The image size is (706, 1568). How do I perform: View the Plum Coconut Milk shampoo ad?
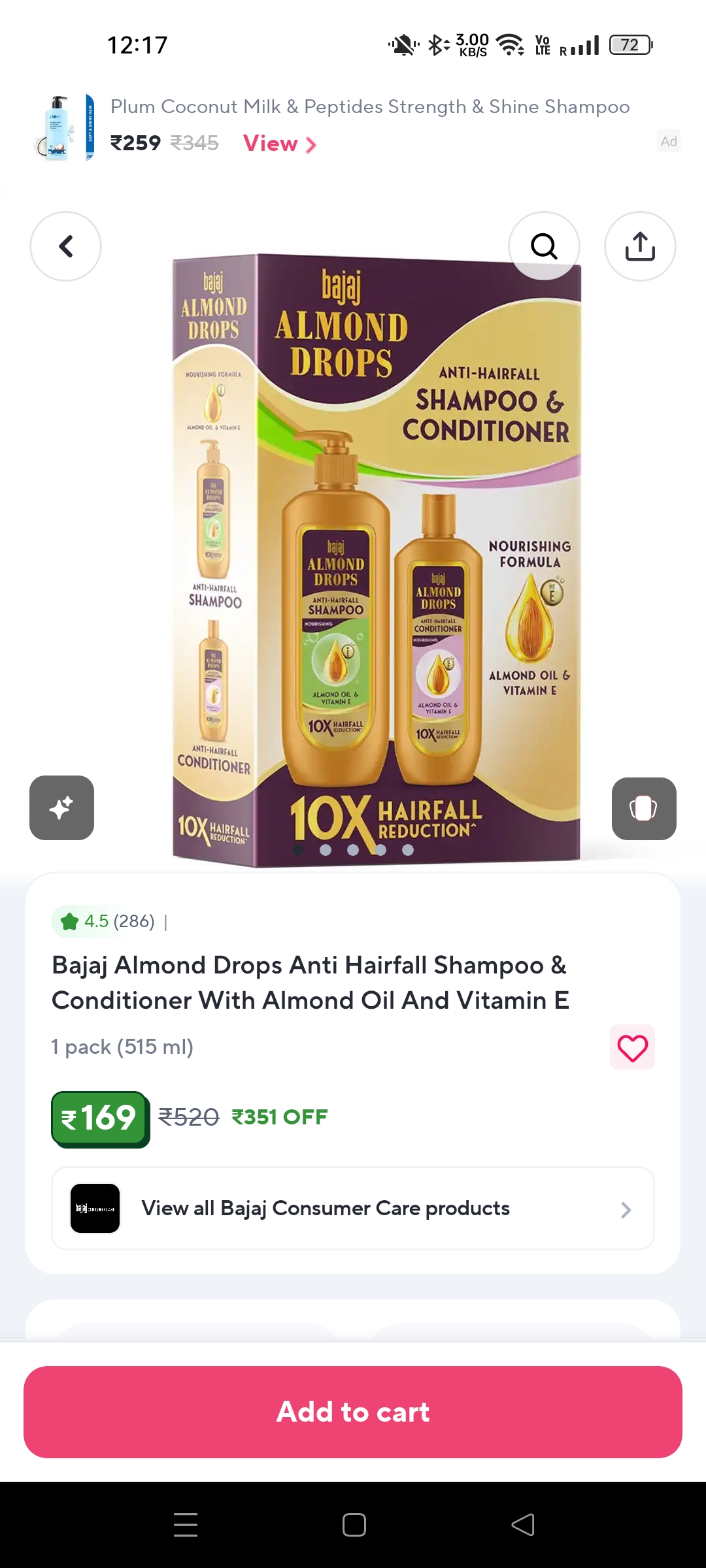coord(279,144)
